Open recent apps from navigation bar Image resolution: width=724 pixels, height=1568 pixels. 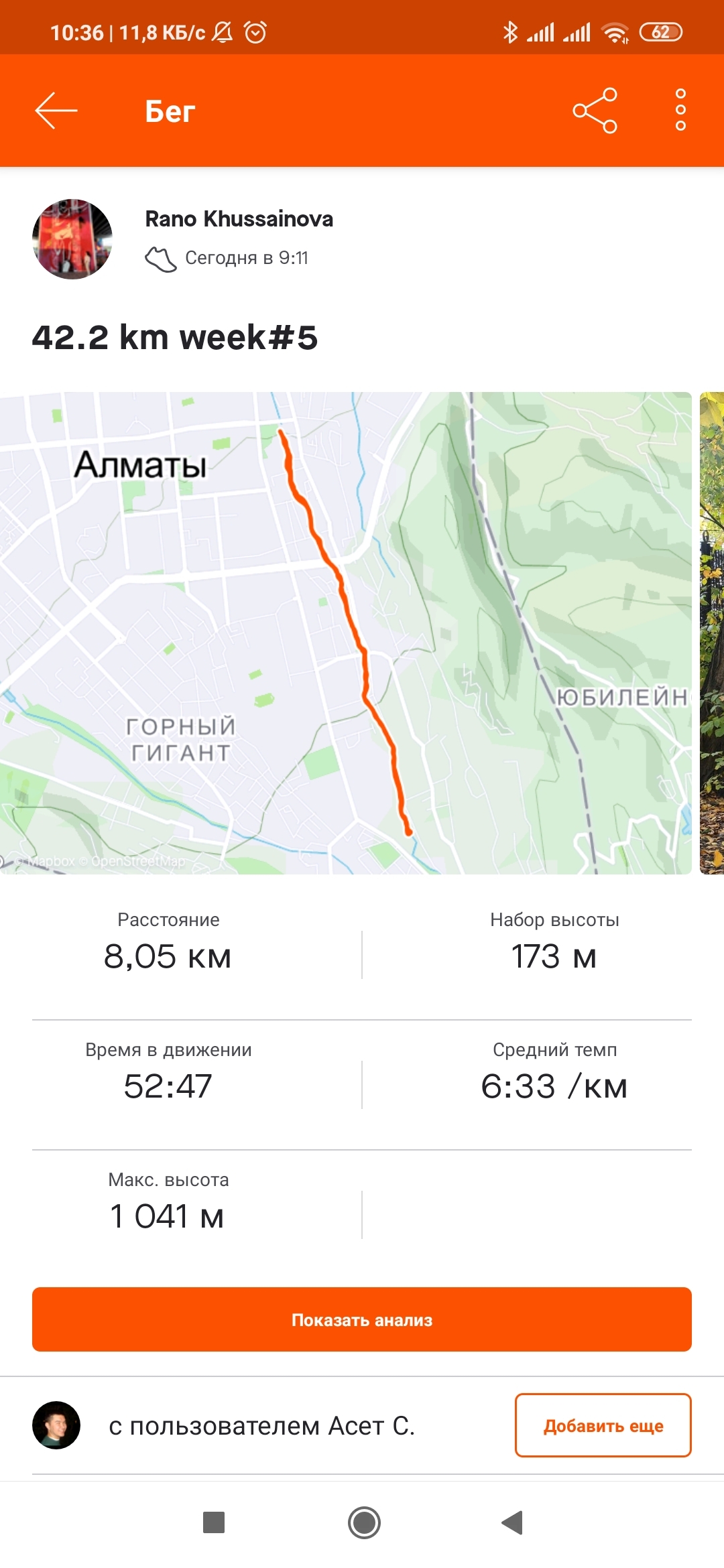214,1522
